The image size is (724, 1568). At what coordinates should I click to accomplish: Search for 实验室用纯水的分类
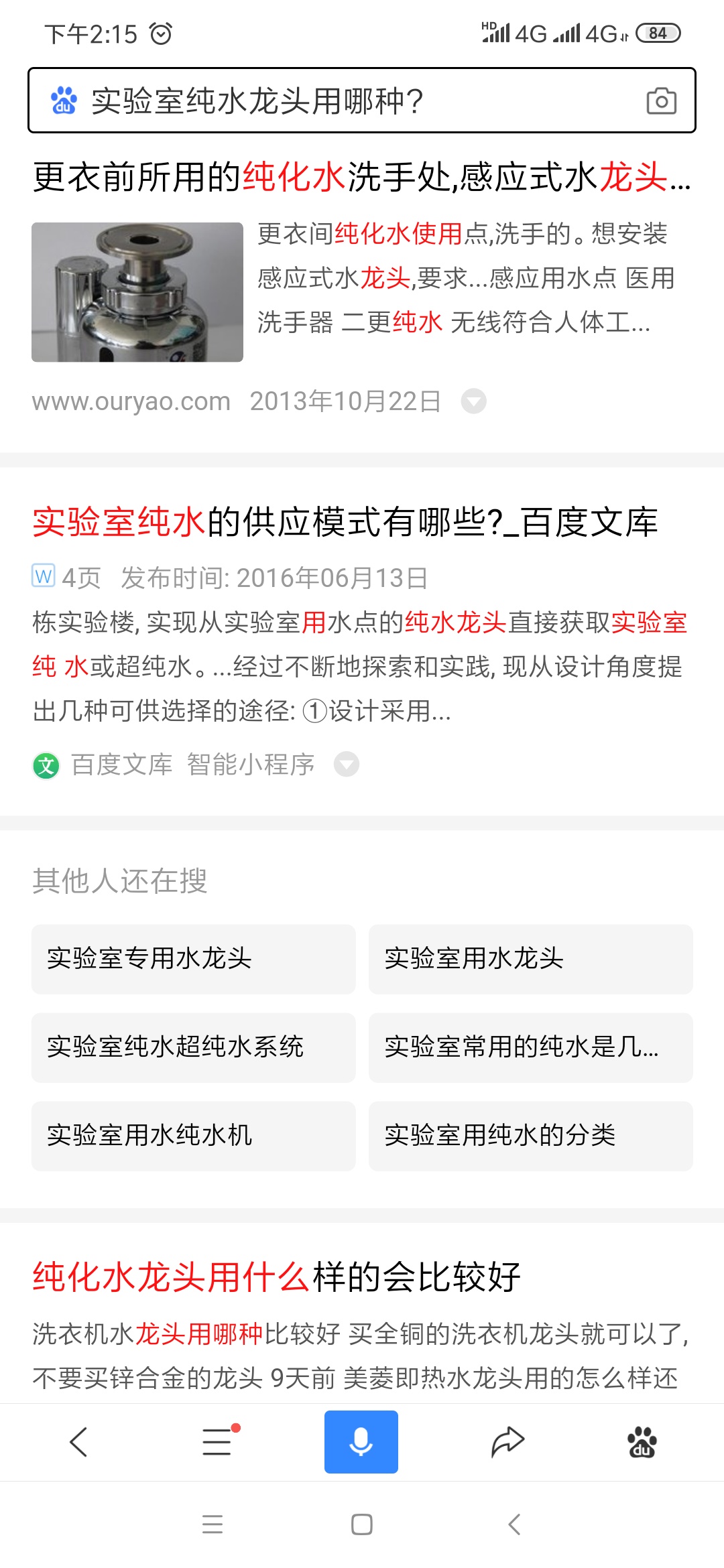click(530, 1136)
